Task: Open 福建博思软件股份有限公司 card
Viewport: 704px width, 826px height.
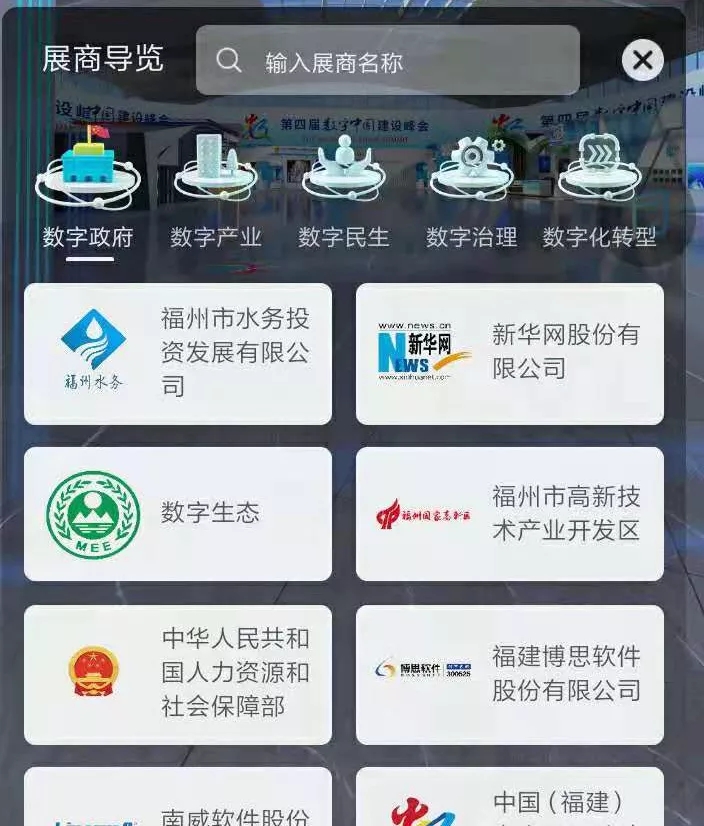Action: click(x=510, y=674)
